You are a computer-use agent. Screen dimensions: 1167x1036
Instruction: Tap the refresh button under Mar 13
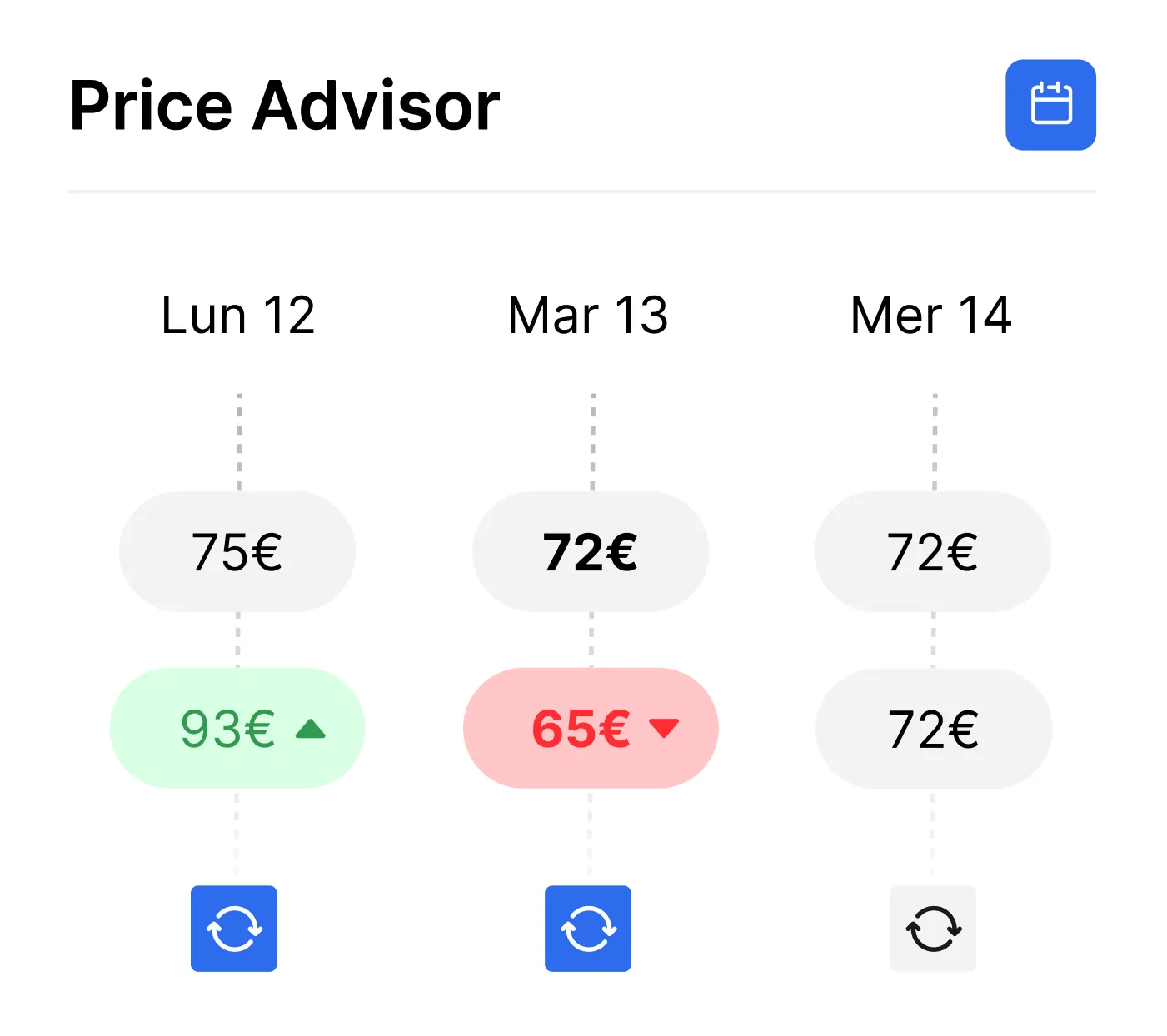pos(588,929)
